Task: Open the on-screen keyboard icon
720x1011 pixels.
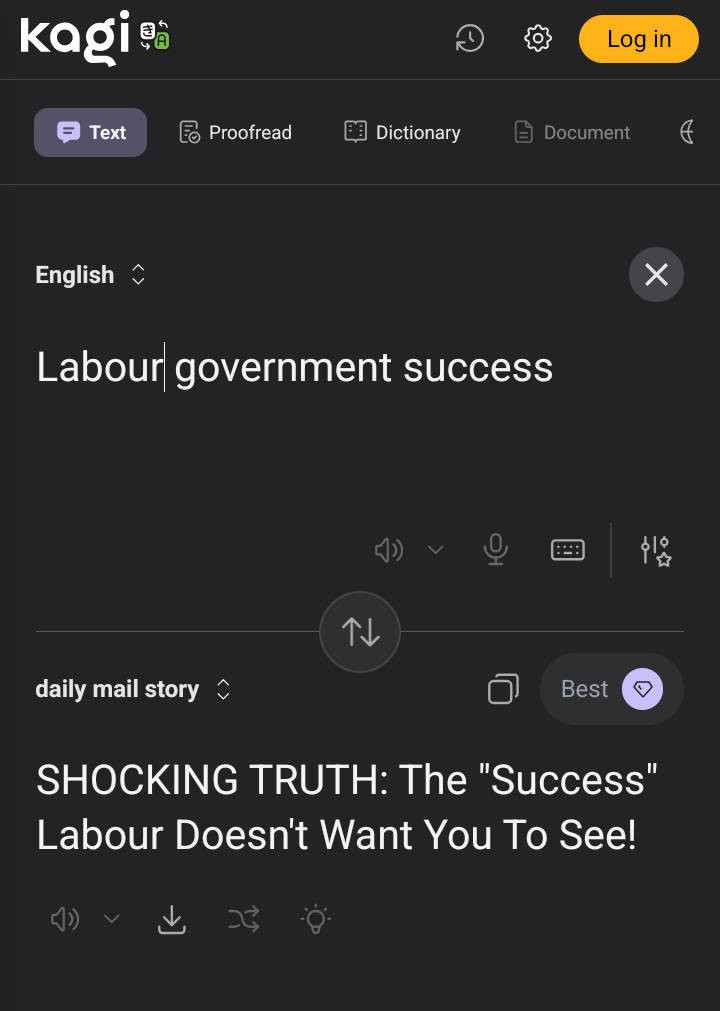Action: point(567,549)
